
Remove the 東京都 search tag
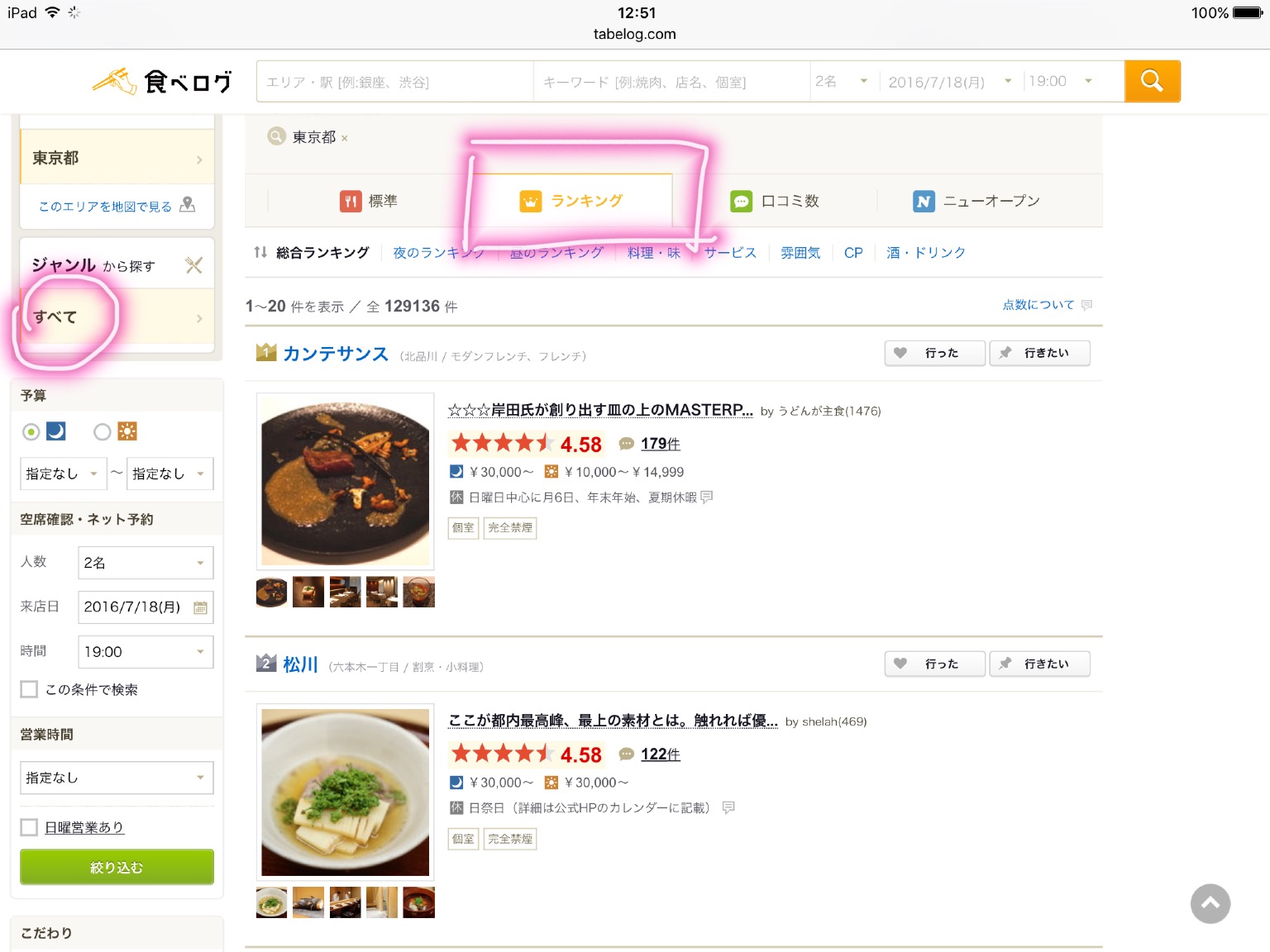pyautogui.click(x=345, y=139)
